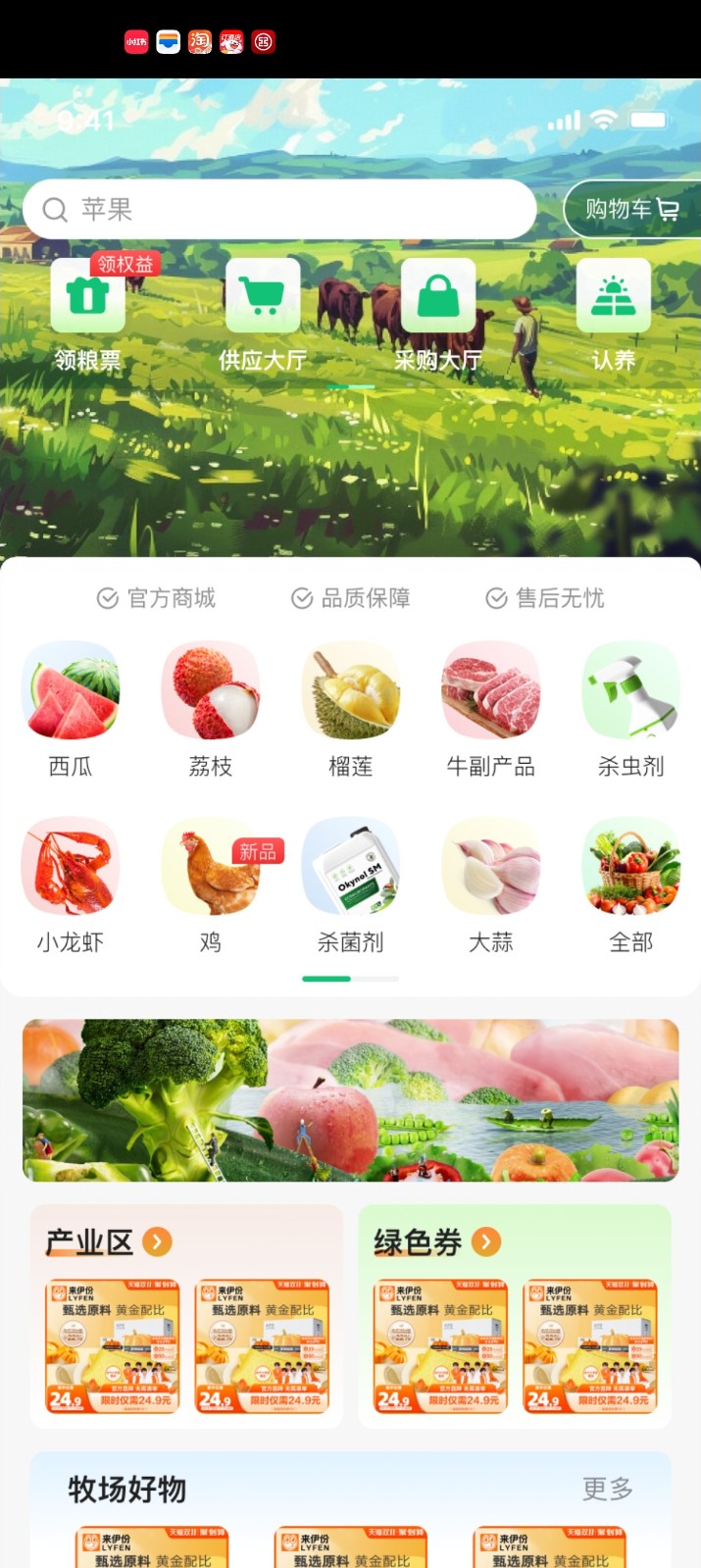View 更多 in 牧场好物
Screen dimensions: 701x1568
(x=607, y=1489)
